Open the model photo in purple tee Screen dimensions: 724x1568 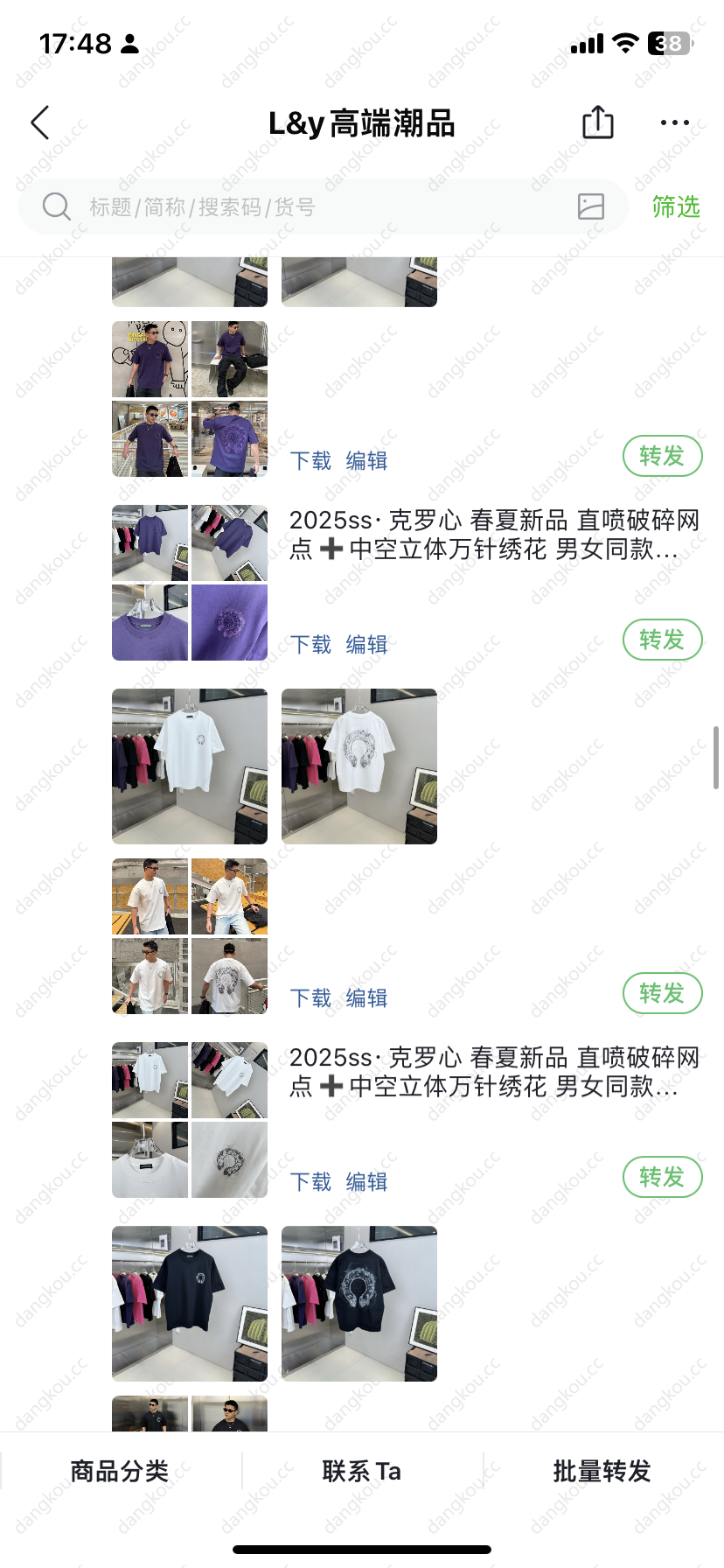pos(150,359)
